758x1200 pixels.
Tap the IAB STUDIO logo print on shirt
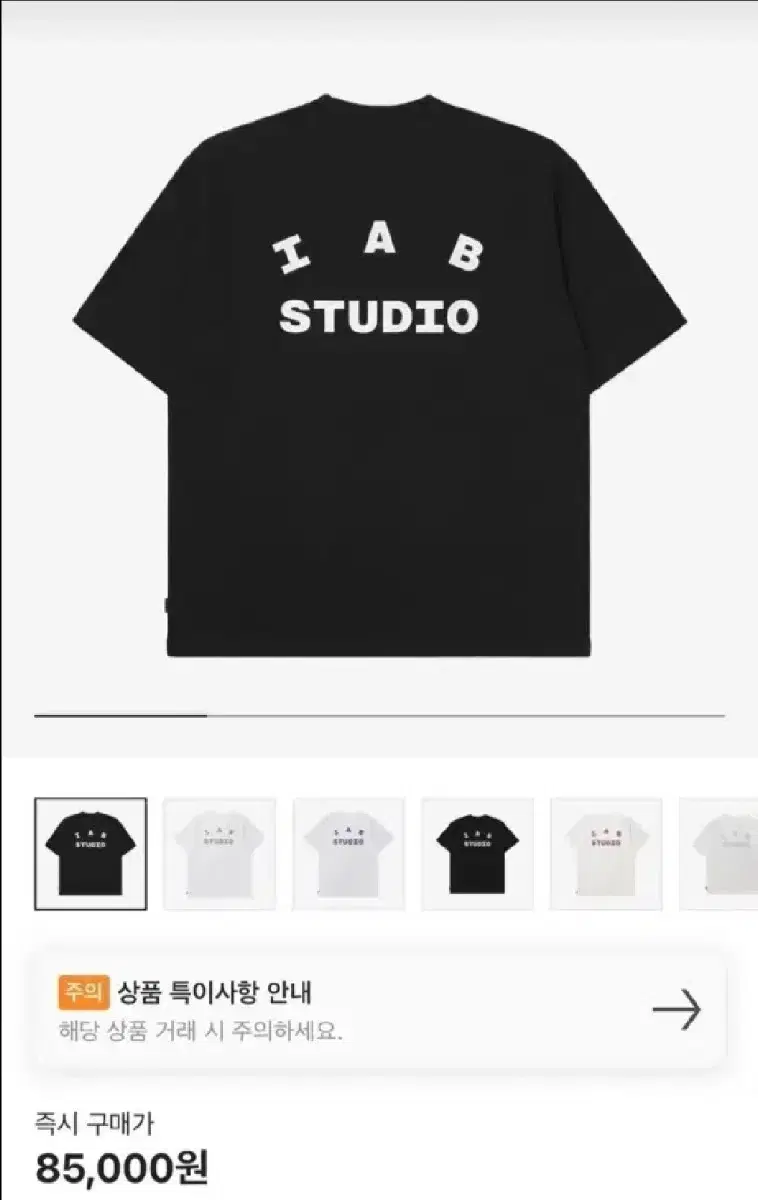point(378,280)
